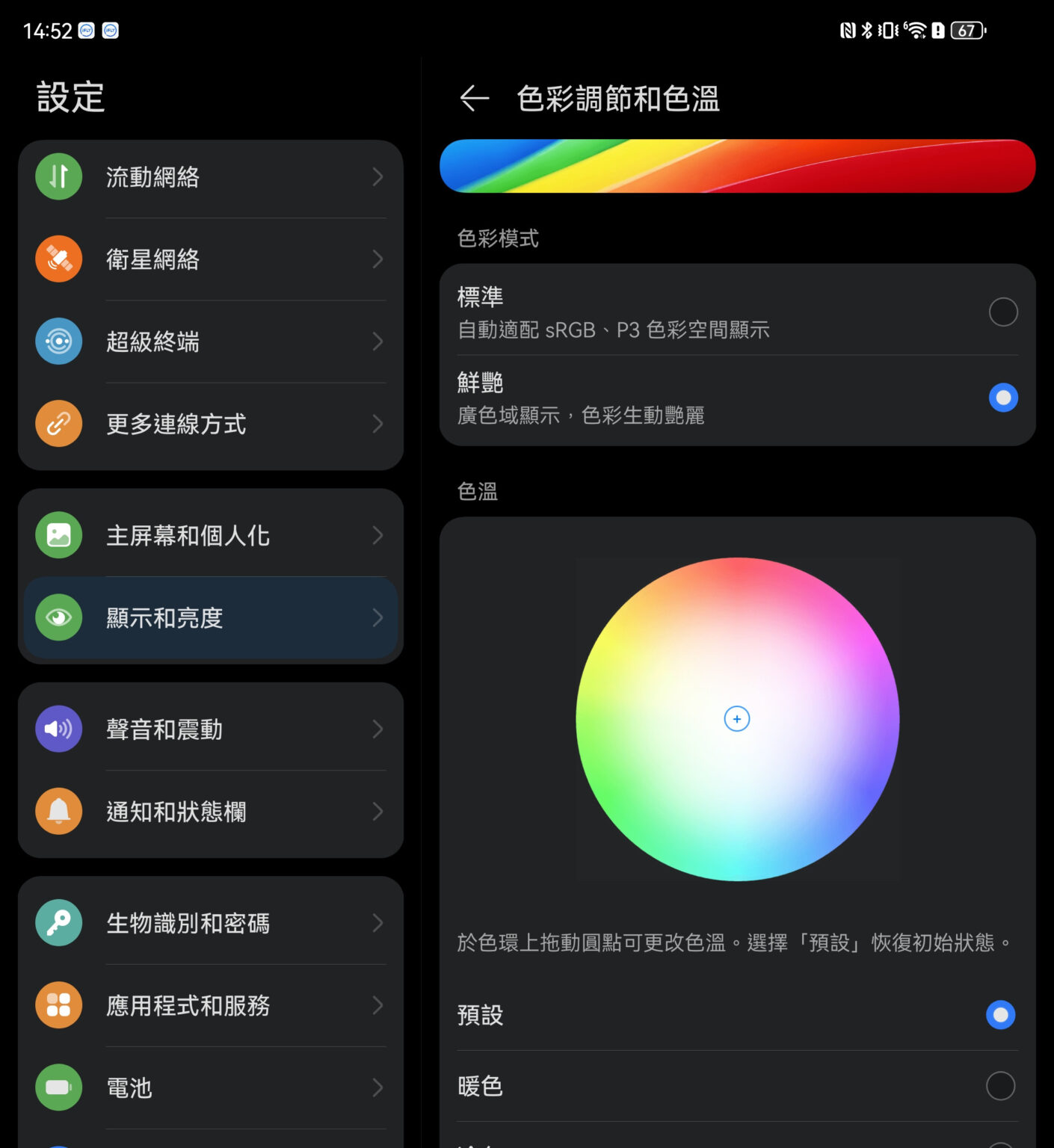
Task: Open 衛星網絡 settings
Action: (211, 259)
